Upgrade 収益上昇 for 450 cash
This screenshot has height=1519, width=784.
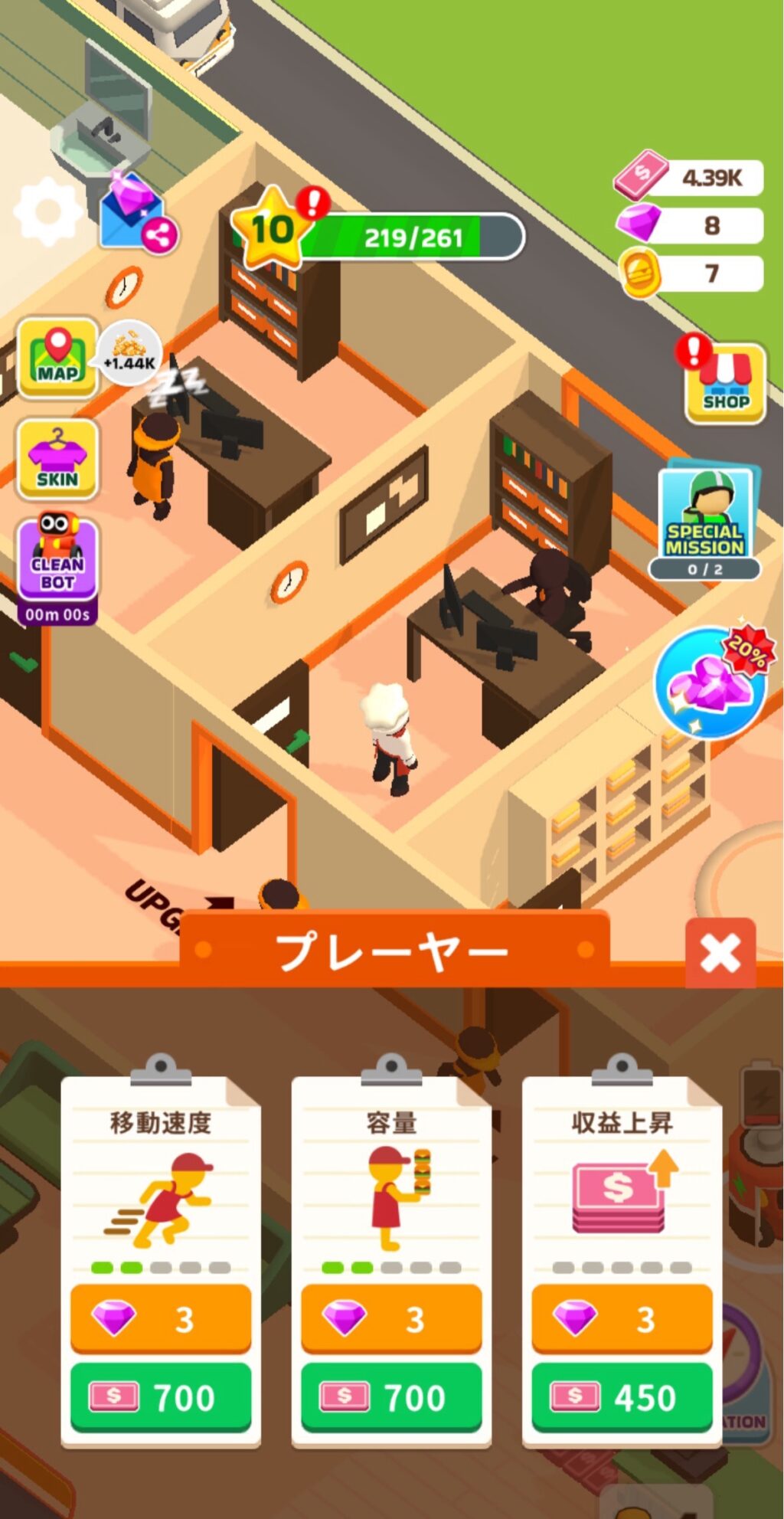(622, 1396)
